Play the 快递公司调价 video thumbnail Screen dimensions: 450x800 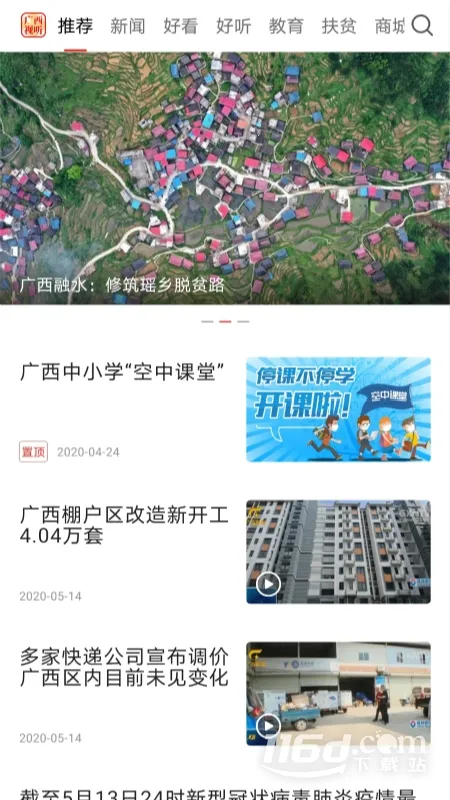tap(268, 726)
